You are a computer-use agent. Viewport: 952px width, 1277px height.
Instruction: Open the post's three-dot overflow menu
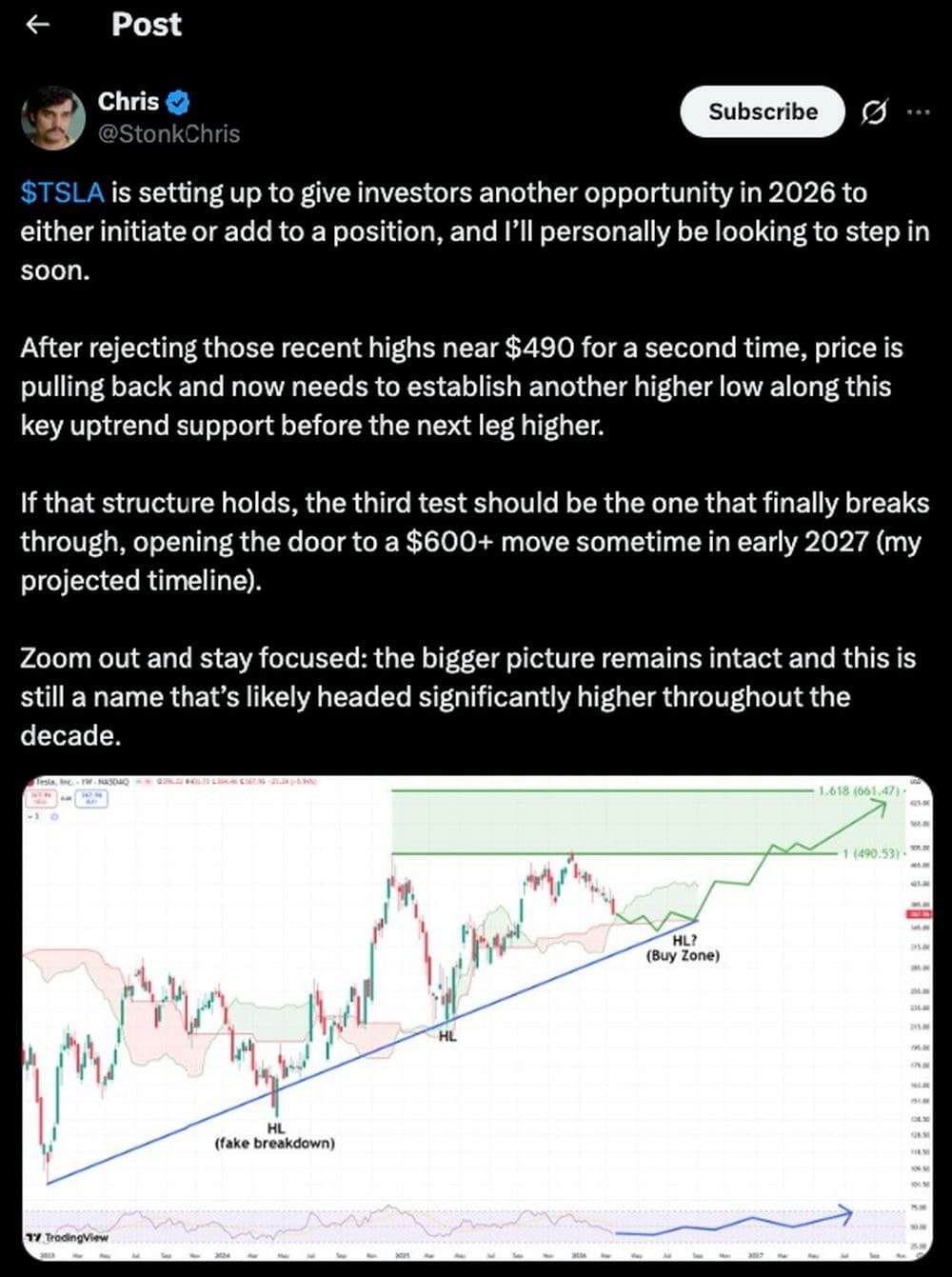coord(917,111)
